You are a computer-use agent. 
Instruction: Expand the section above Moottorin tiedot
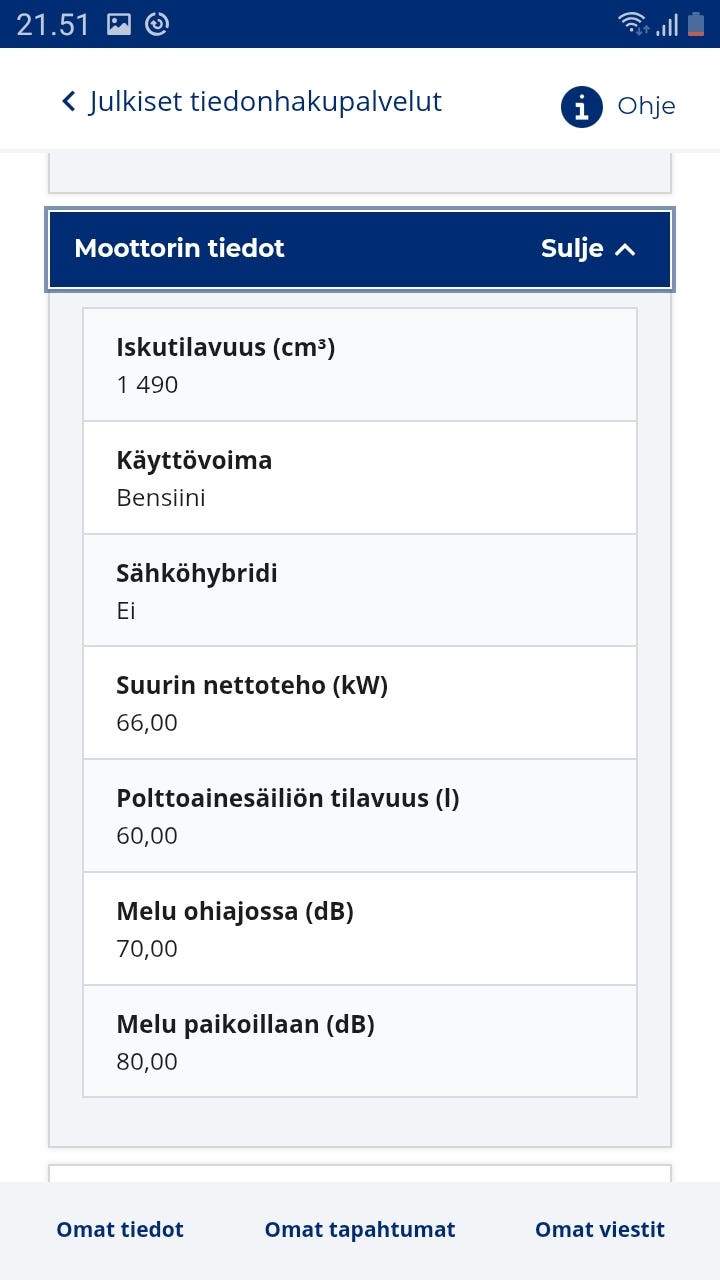[x=360, y=170]
